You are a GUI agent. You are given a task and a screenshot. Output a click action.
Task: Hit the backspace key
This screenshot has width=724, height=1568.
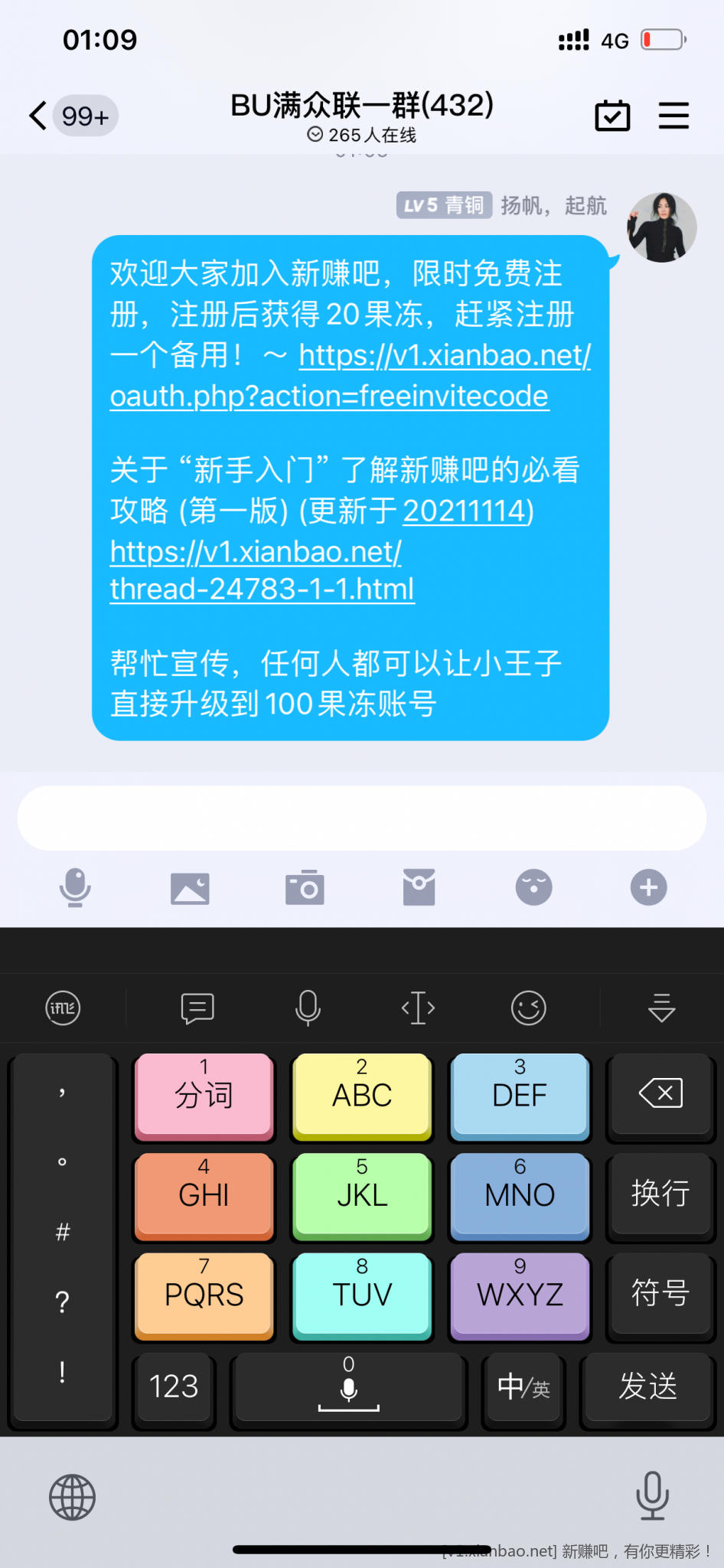tap(660, 1093)
